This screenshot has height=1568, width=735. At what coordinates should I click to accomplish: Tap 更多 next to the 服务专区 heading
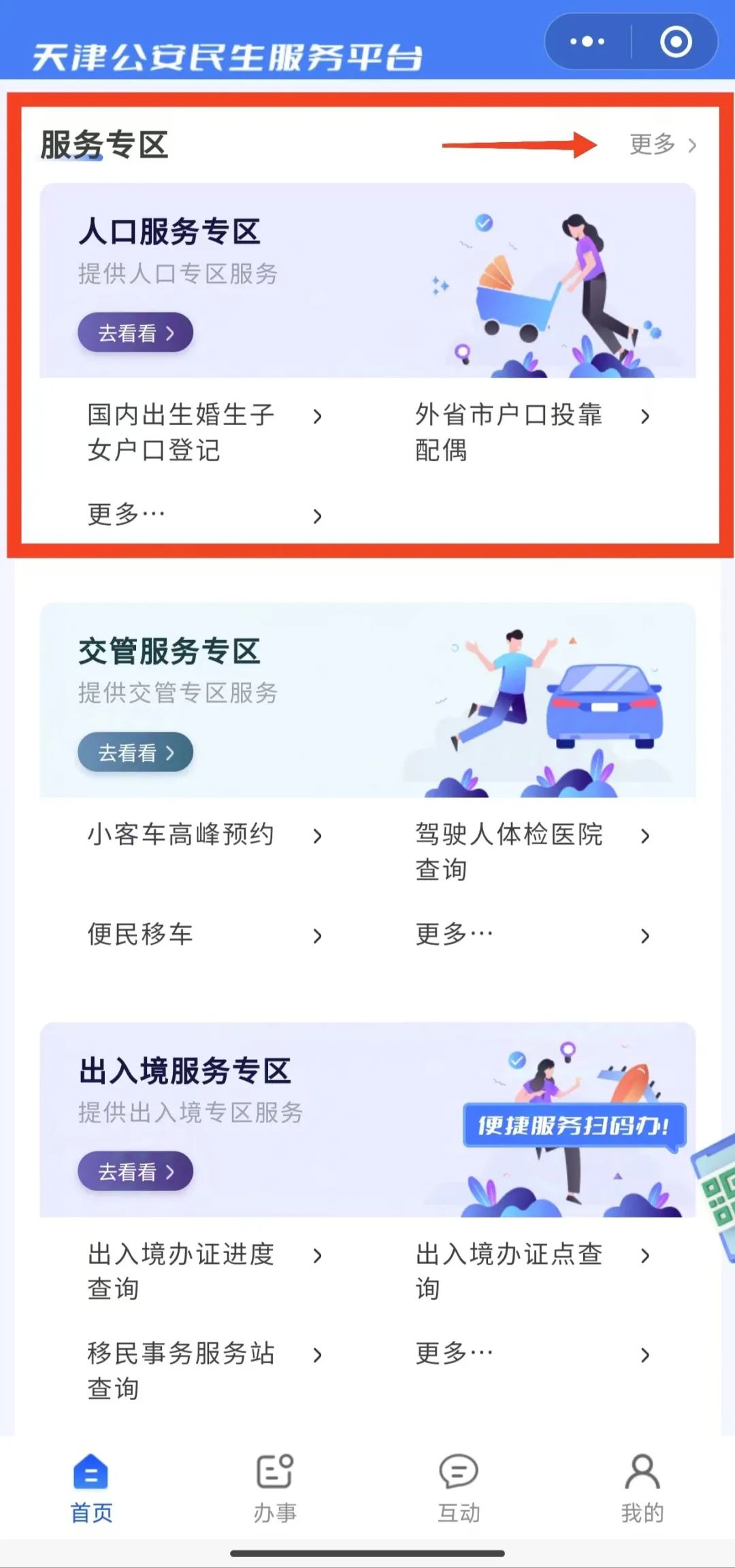[x=662, y=145]
